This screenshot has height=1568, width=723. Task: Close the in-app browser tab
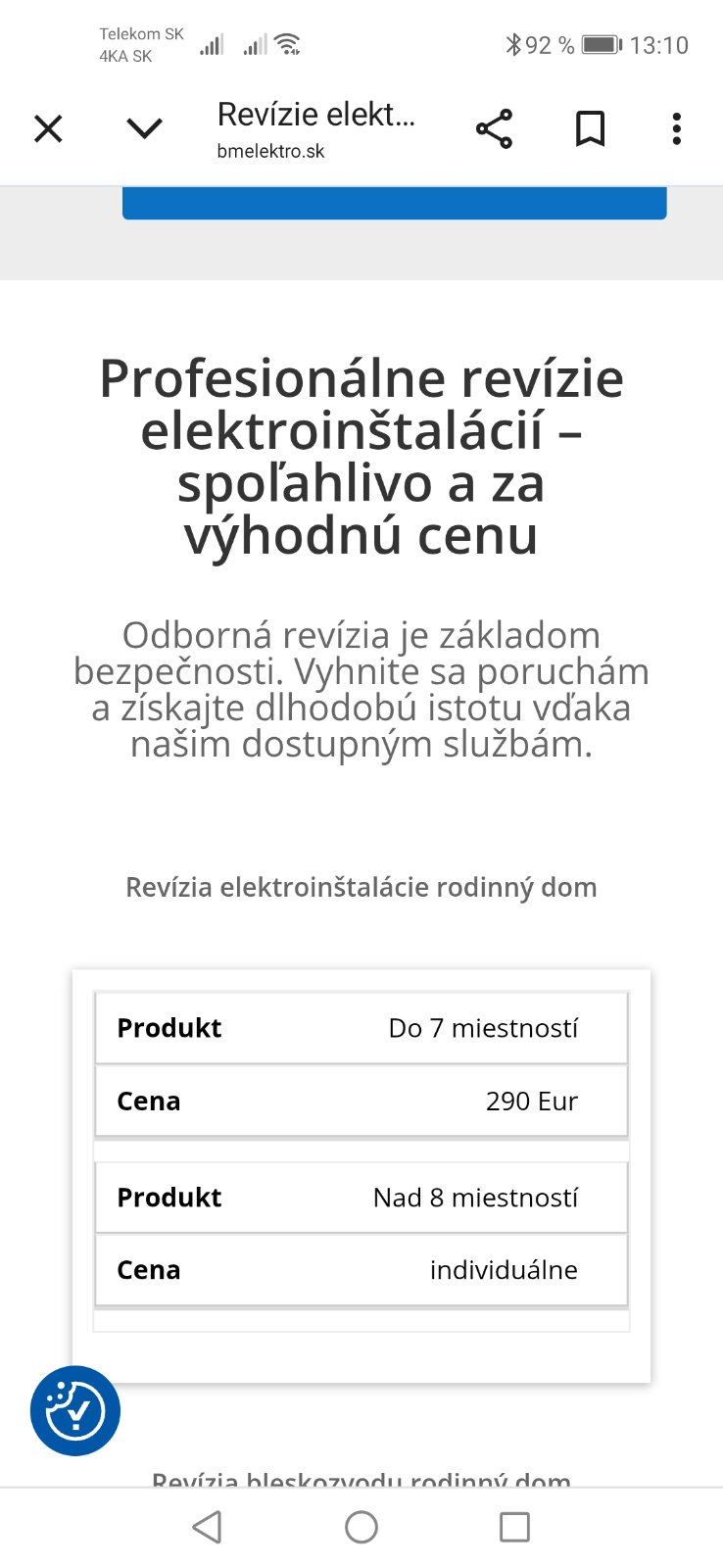pos(48,128)
